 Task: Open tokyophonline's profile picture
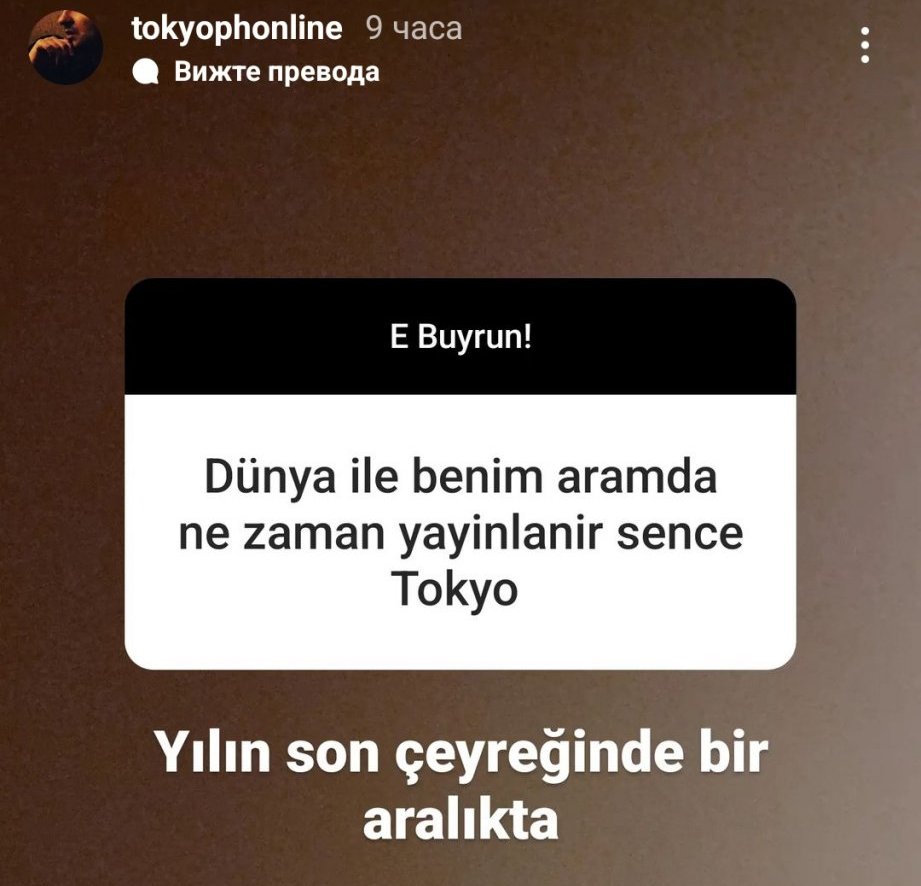click(66, 48)
